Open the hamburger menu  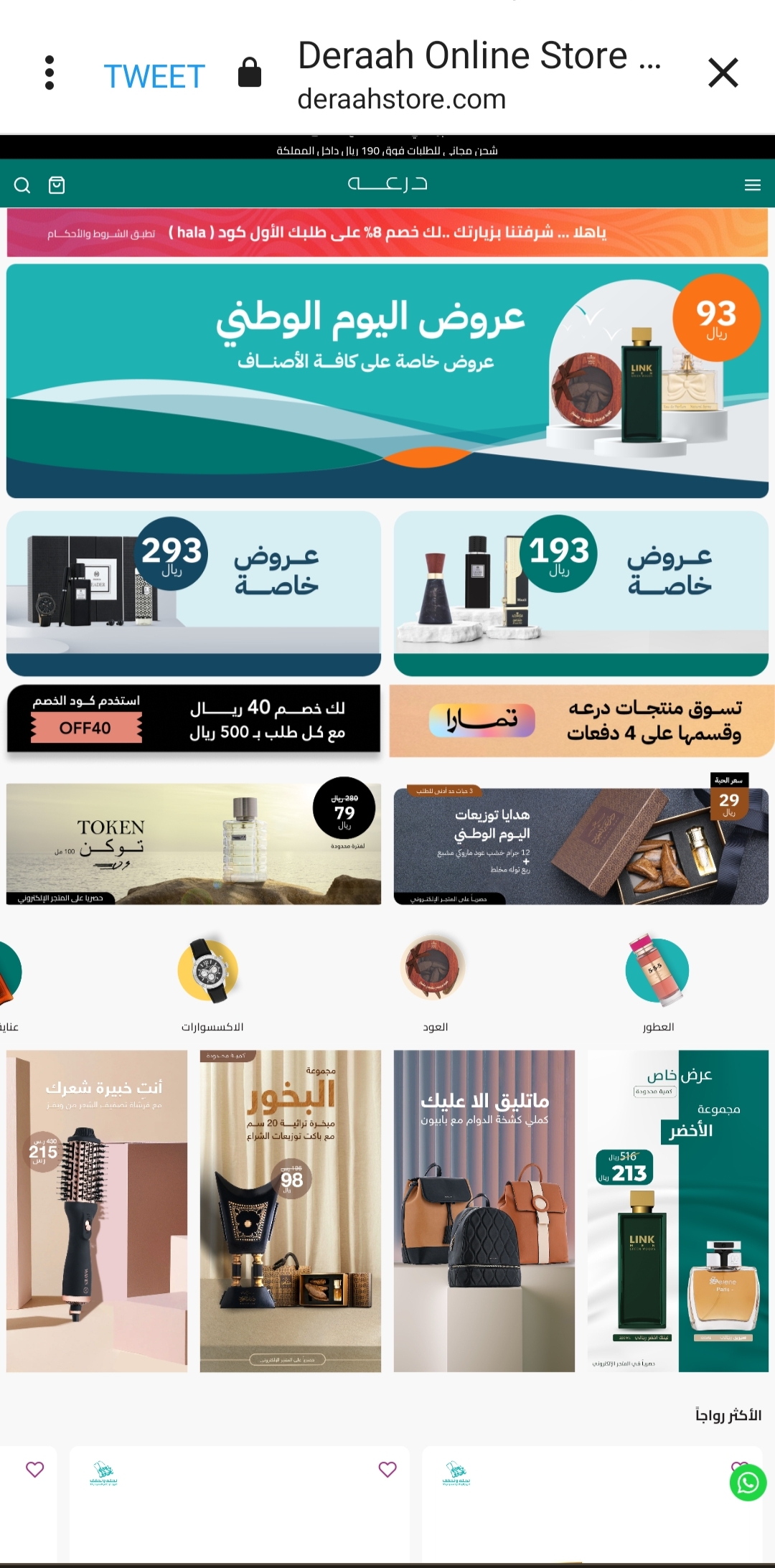point(753,185)
